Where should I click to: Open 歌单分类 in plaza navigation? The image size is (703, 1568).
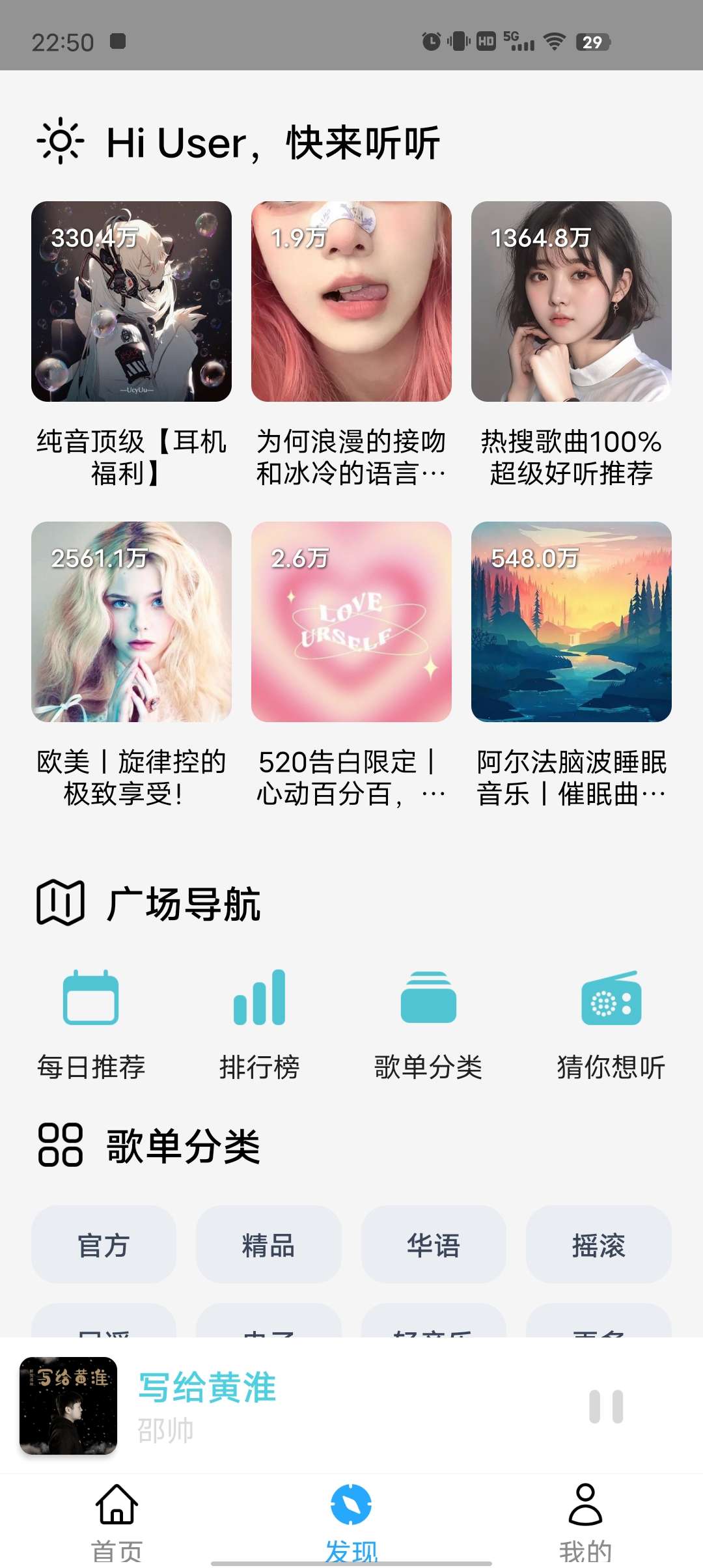tap(428, 1023)
